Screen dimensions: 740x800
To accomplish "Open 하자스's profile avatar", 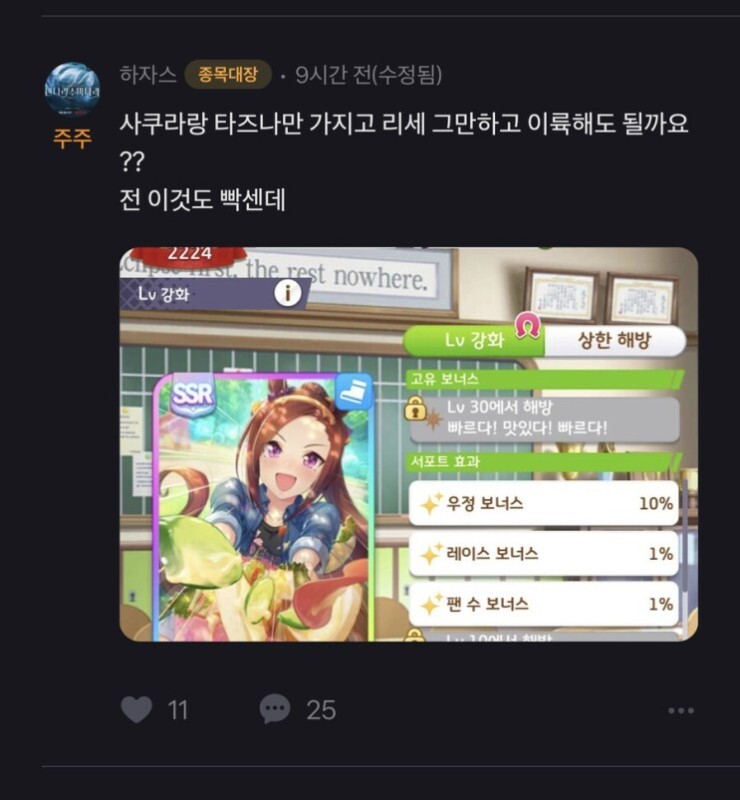I will (72, 90).
